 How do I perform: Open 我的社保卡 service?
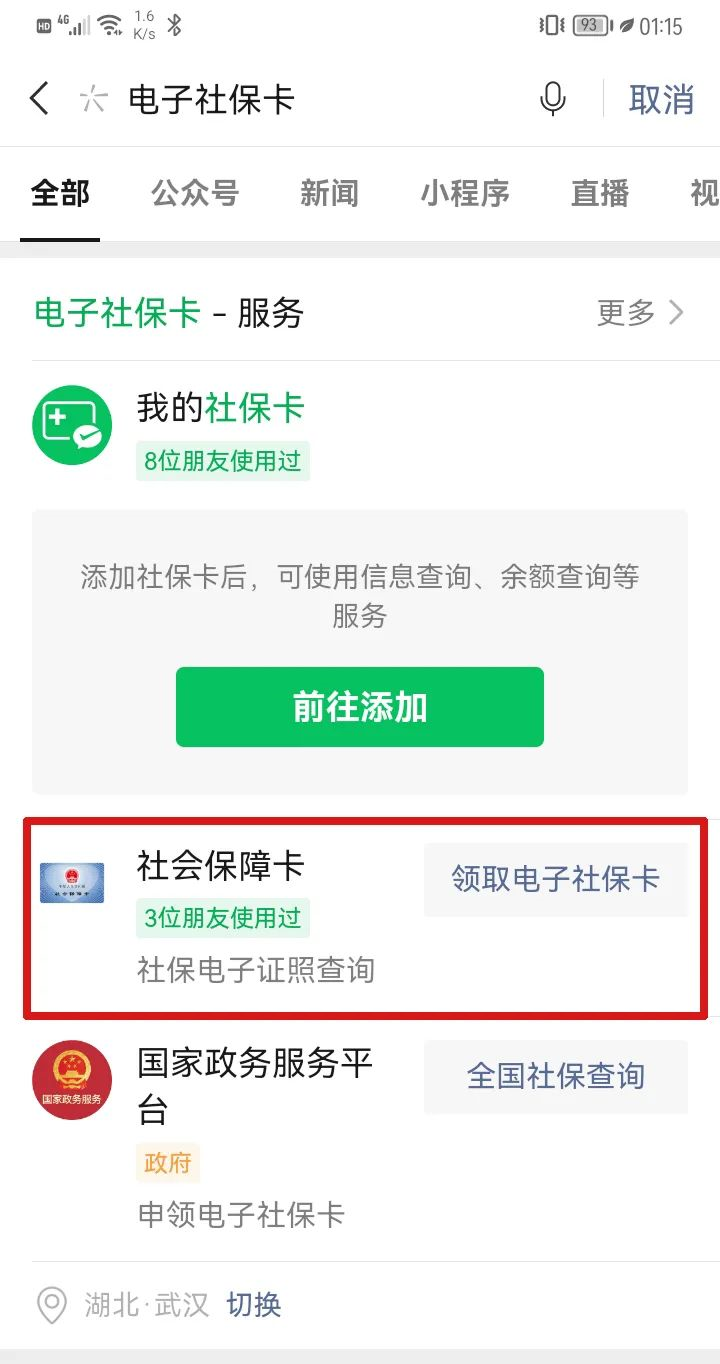pos(220,408)
